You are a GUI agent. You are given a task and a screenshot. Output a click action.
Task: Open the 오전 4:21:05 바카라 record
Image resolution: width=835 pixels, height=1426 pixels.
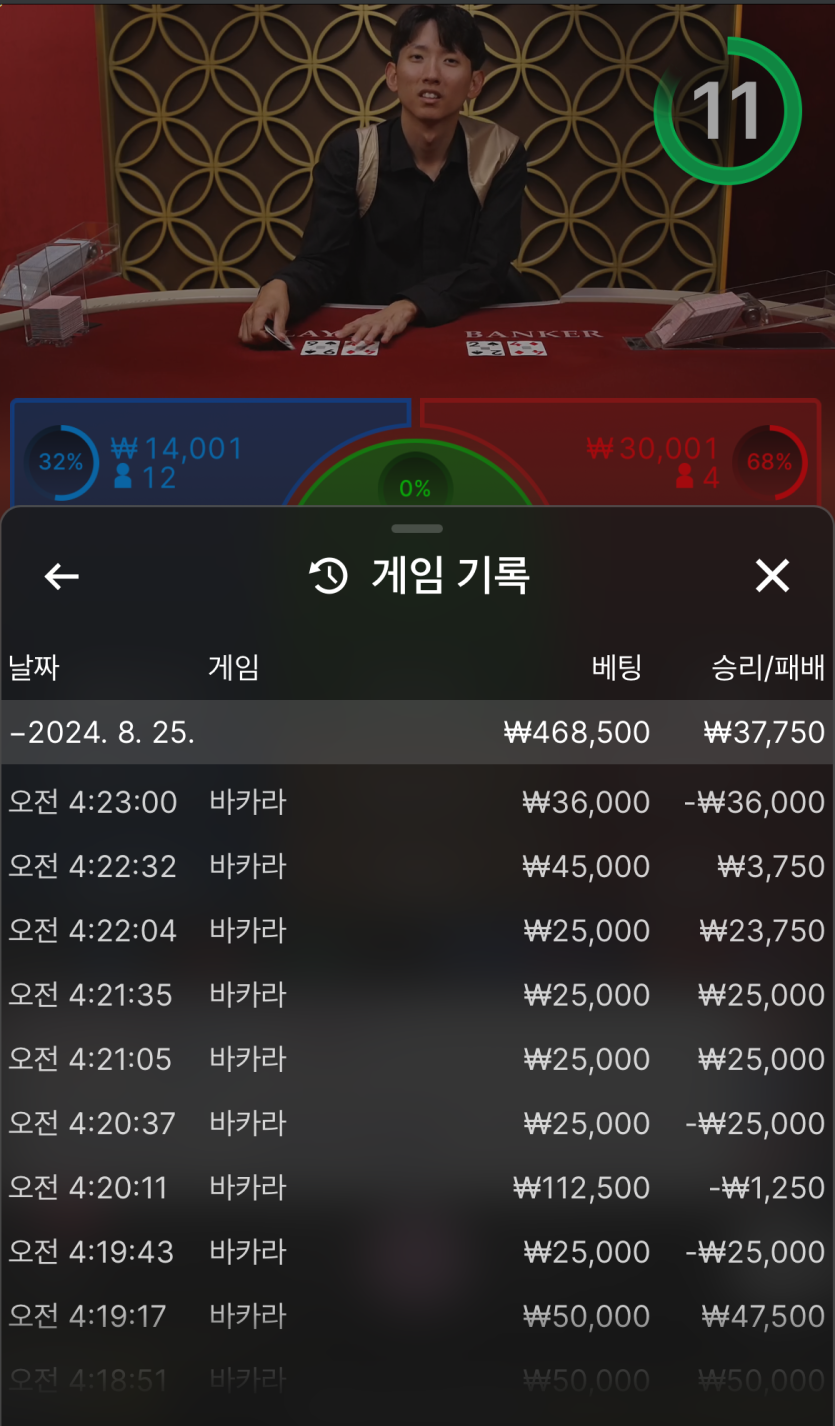tap(416, 1059)
